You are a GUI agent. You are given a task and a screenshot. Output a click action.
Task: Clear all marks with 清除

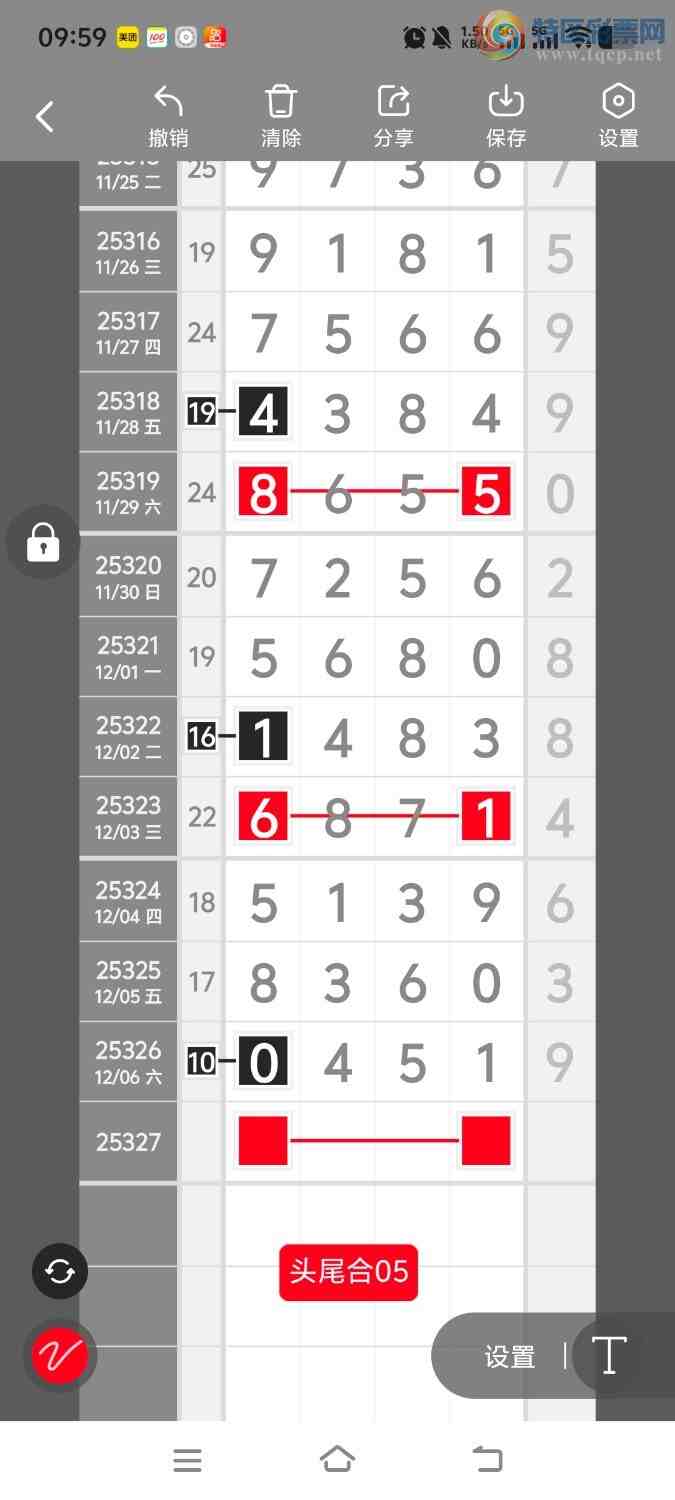281,117
